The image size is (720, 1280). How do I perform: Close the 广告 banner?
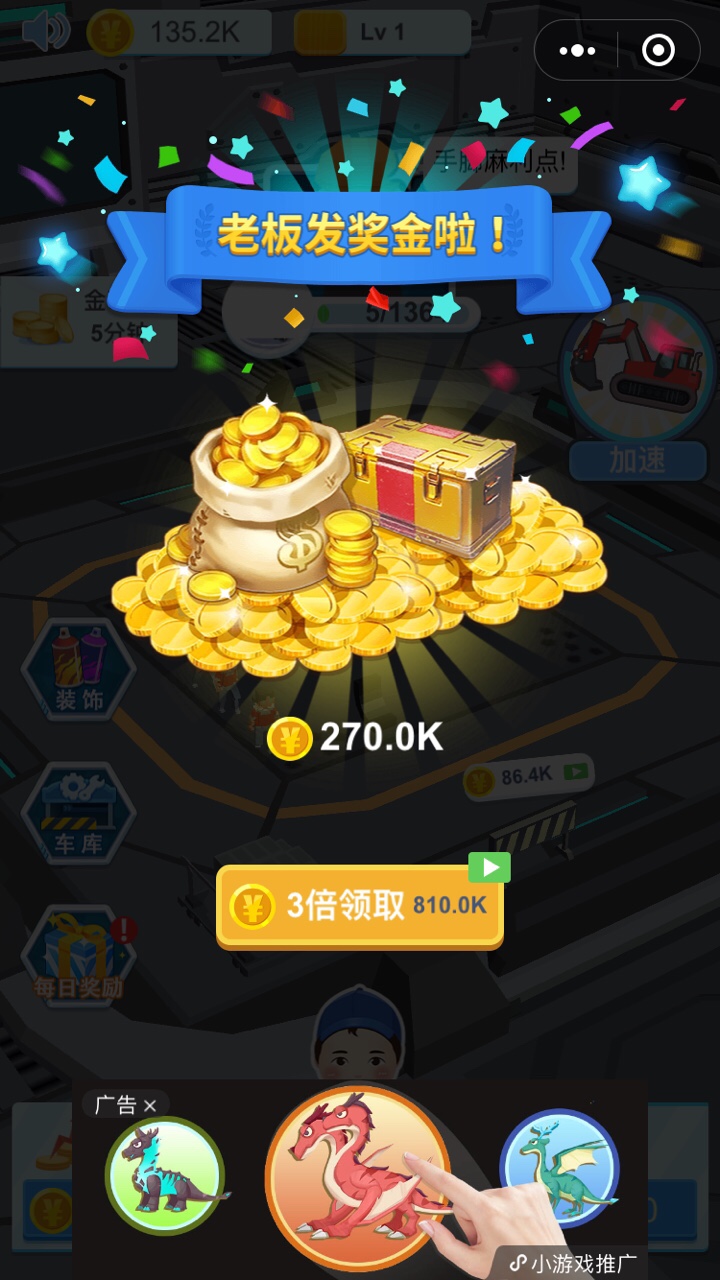[150, 1105]
